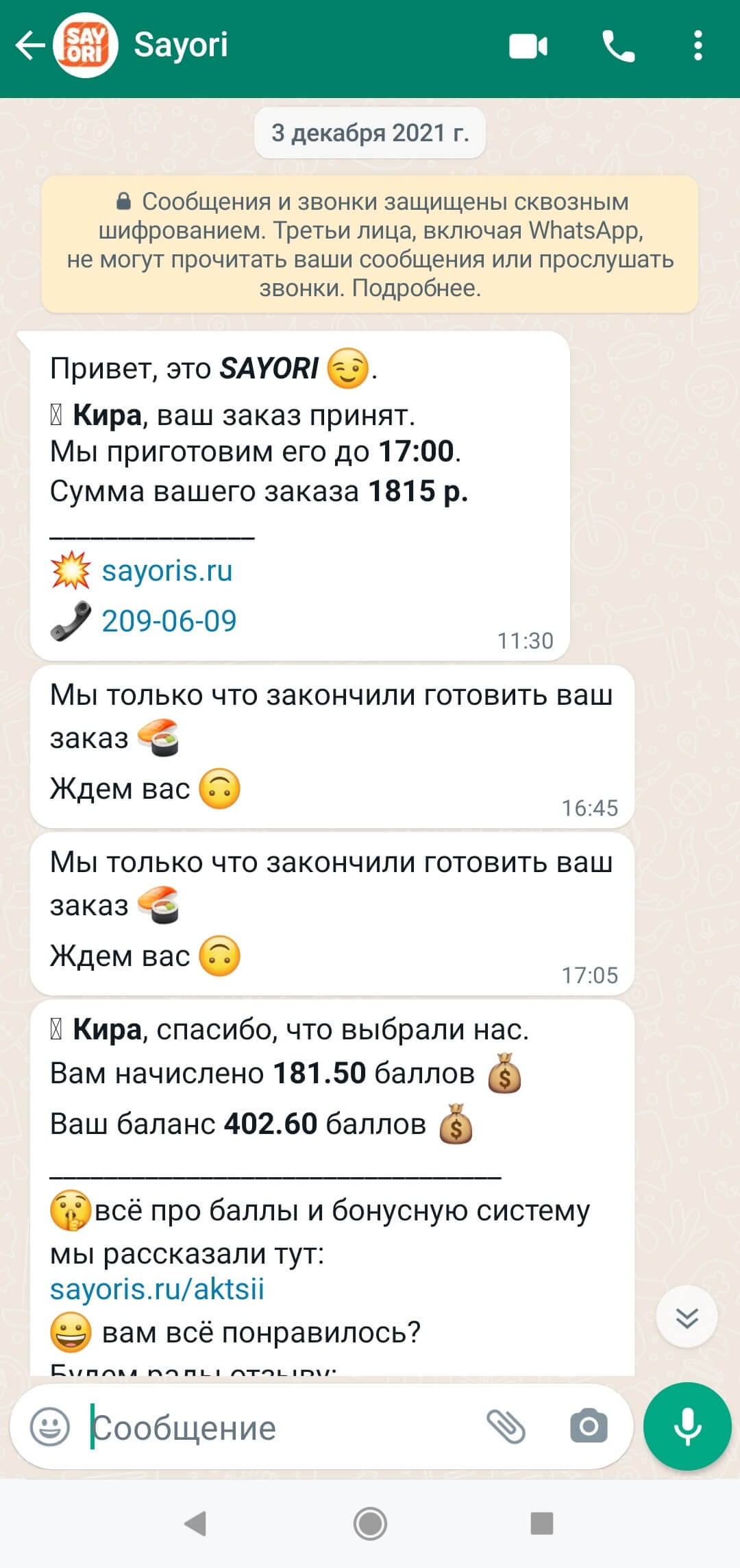Open the chat overflow menu

coord(698,47)
